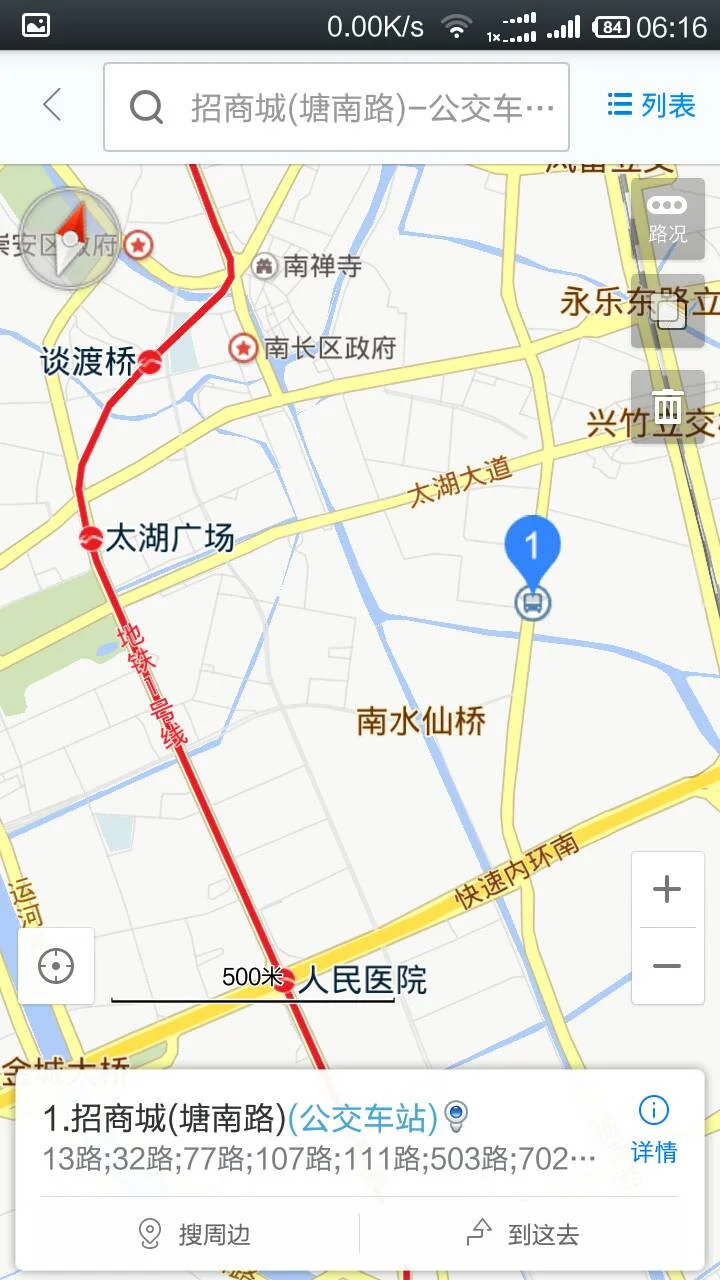This screenshot has width=720, height=1280.
Task: Tap the info circle beside 详情
Action: (653, 1112)
